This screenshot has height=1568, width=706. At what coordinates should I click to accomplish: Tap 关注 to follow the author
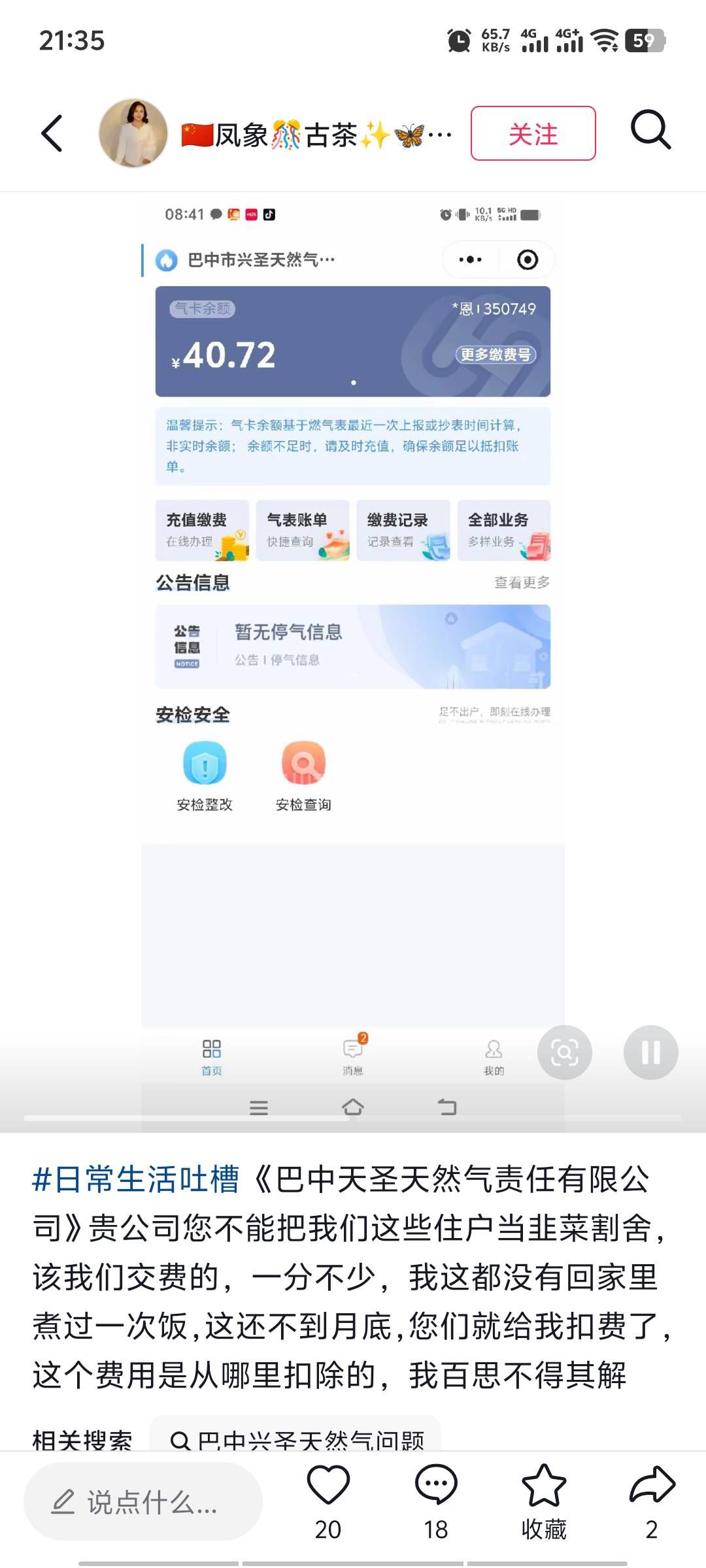point(533,133)
